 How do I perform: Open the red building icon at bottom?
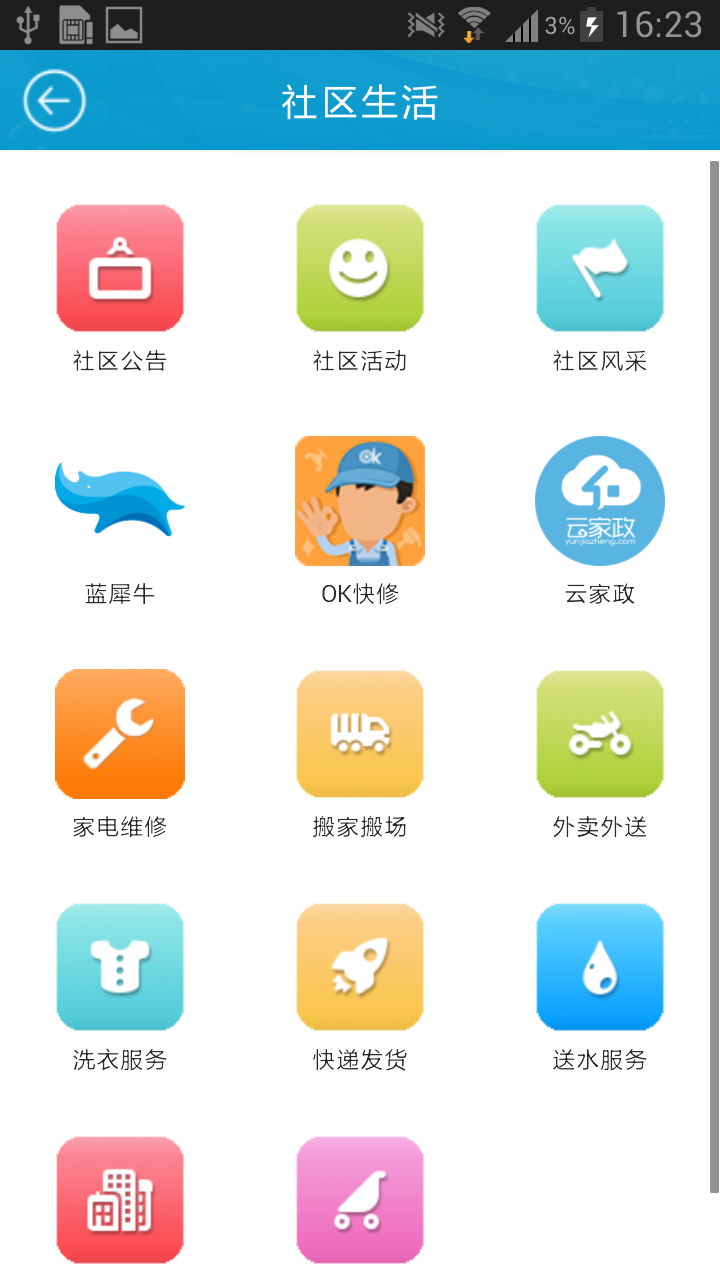pos(120,1199)
